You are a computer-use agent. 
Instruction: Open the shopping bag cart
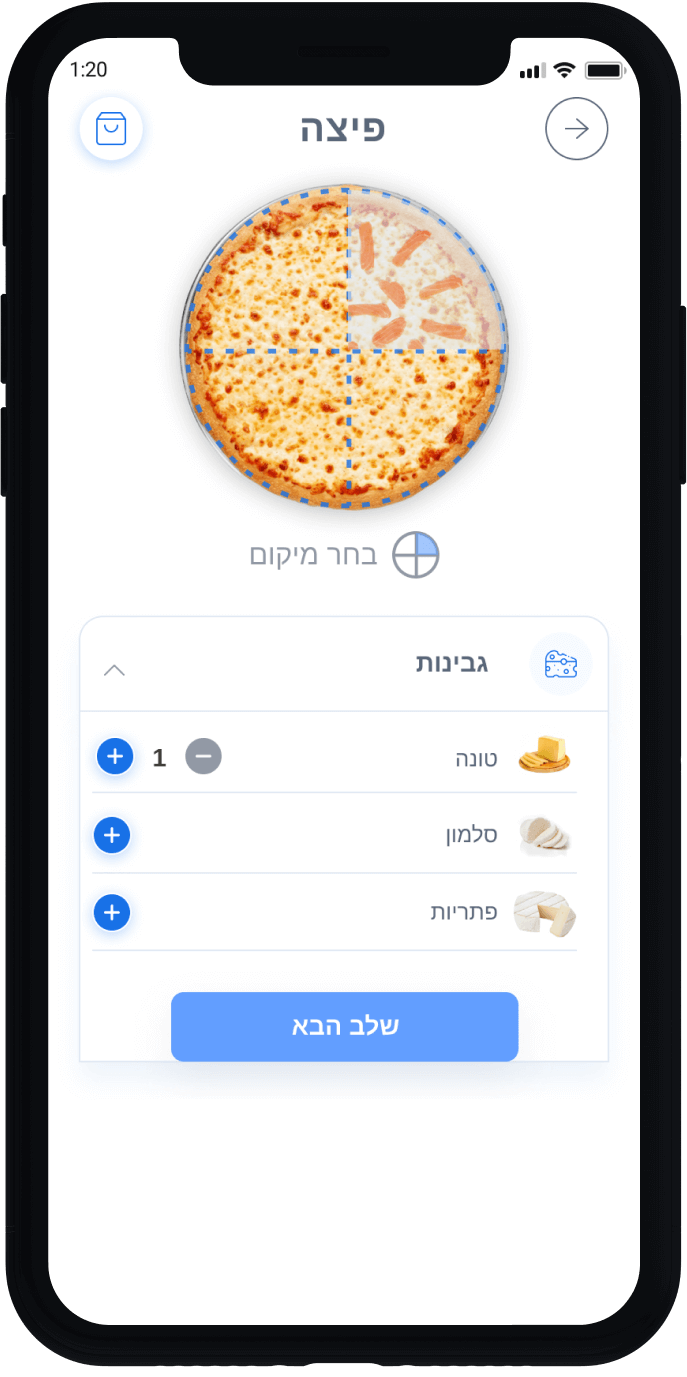(111, 129)
